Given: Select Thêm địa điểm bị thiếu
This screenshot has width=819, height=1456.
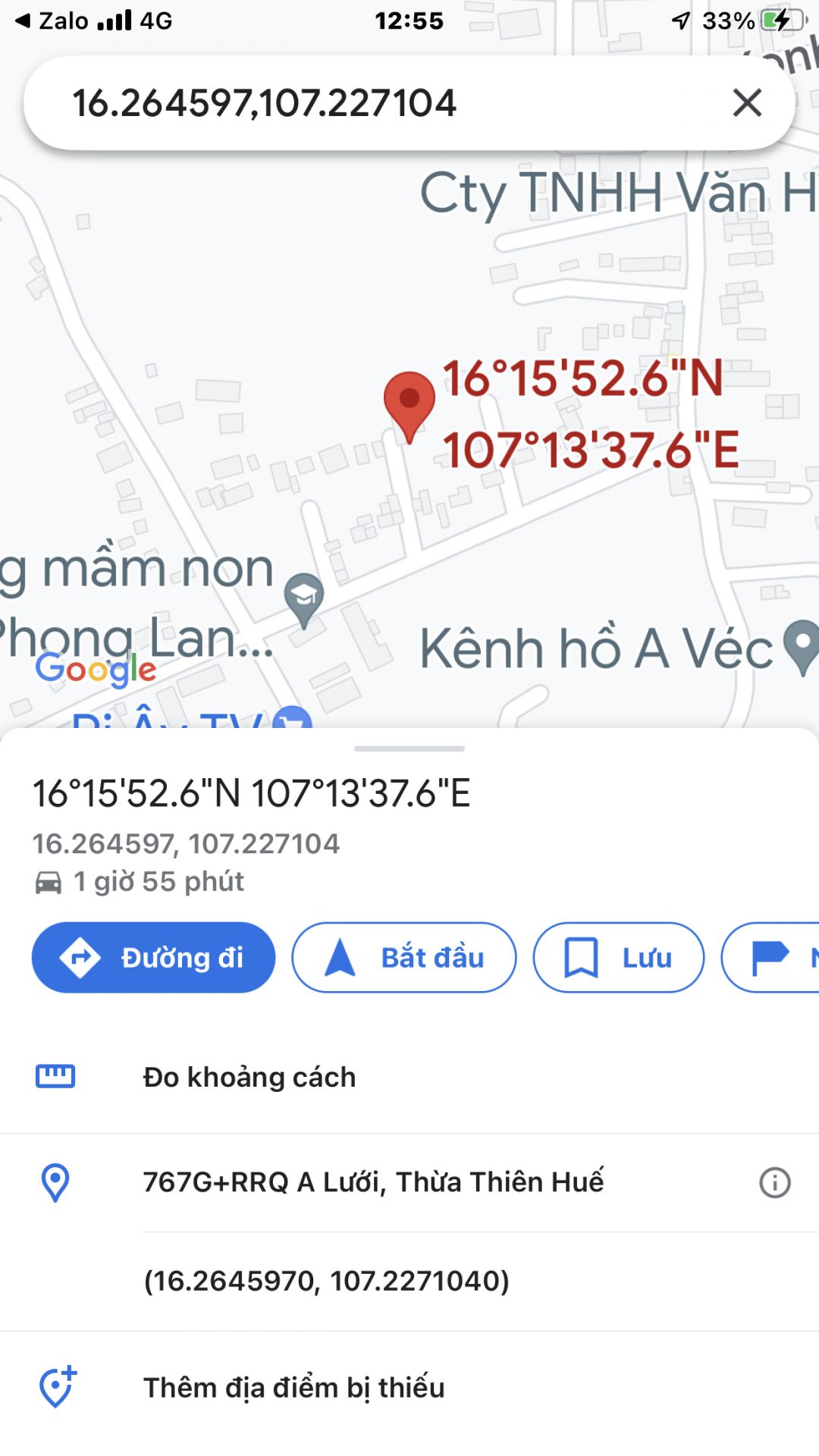Looking at the screenshot, I should point(293,1387).
